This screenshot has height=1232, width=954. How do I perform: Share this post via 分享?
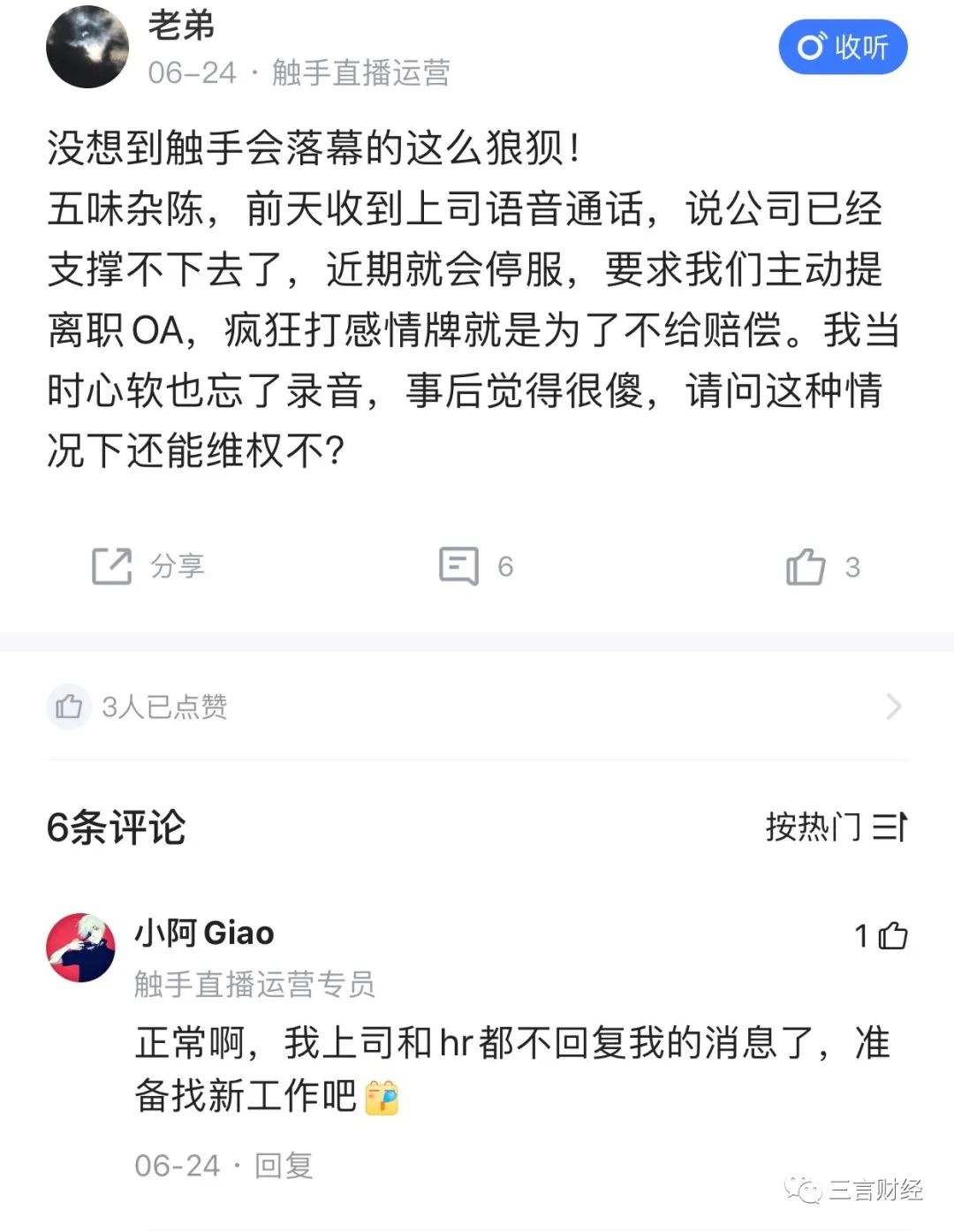(x=148, y=566)
